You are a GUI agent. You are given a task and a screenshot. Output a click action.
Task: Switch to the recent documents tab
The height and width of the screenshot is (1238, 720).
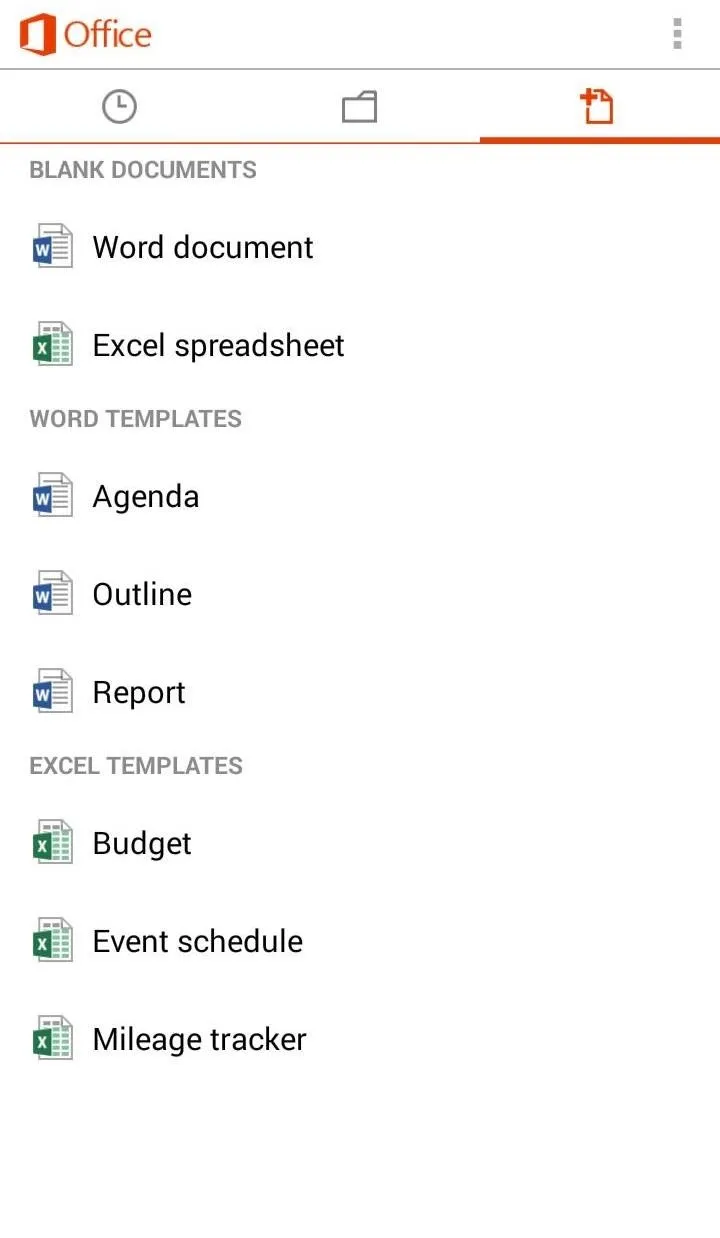pos(120,107)
